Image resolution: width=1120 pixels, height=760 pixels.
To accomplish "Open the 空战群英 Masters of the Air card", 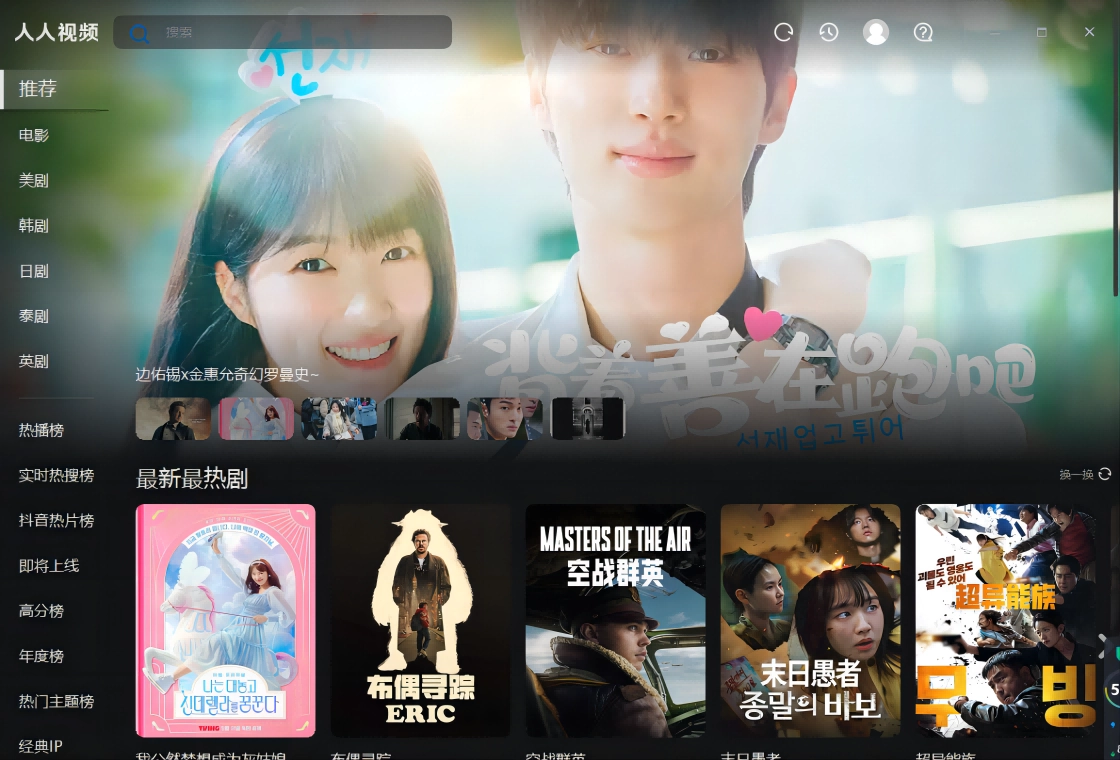I will 615,620.
